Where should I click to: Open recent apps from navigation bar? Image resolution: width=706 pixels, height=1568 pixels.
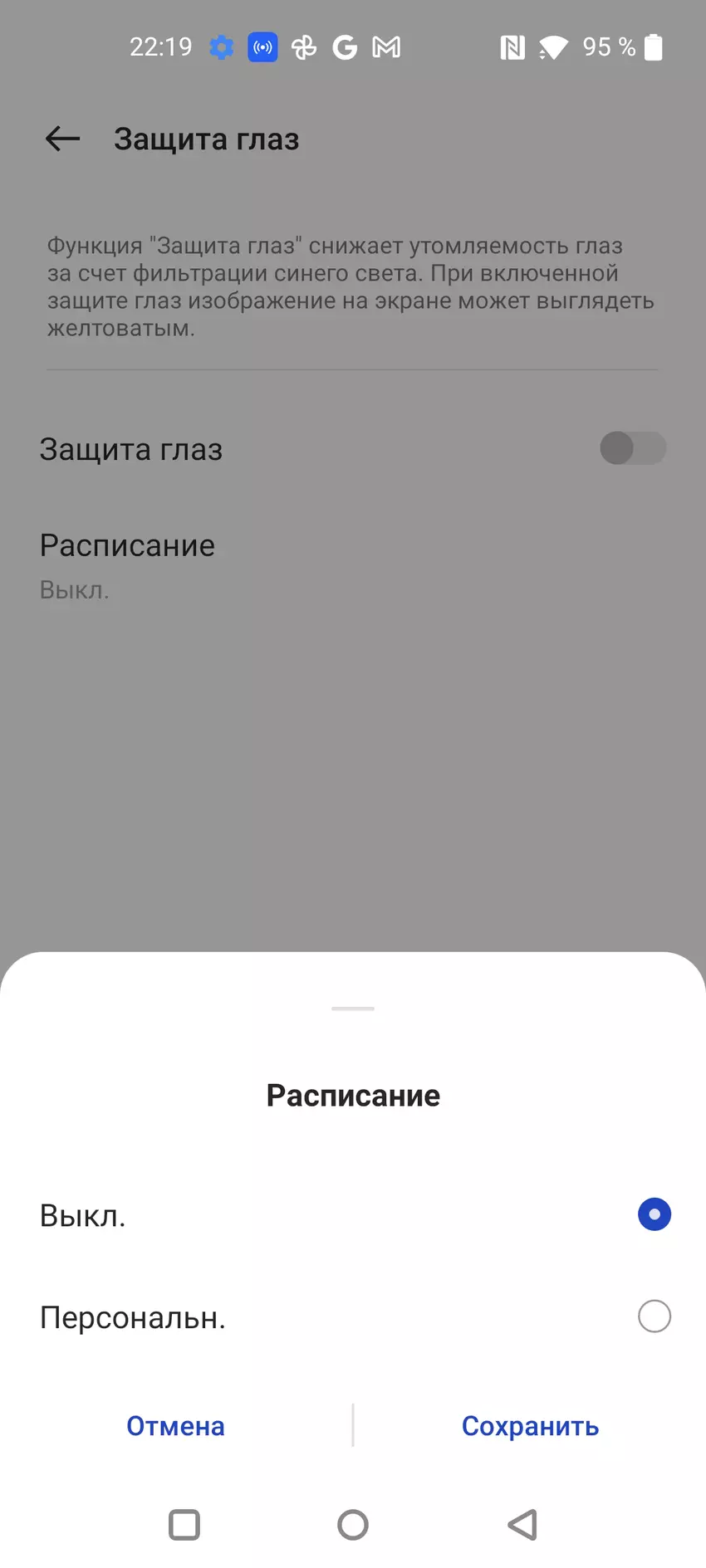pos(184,1525)
